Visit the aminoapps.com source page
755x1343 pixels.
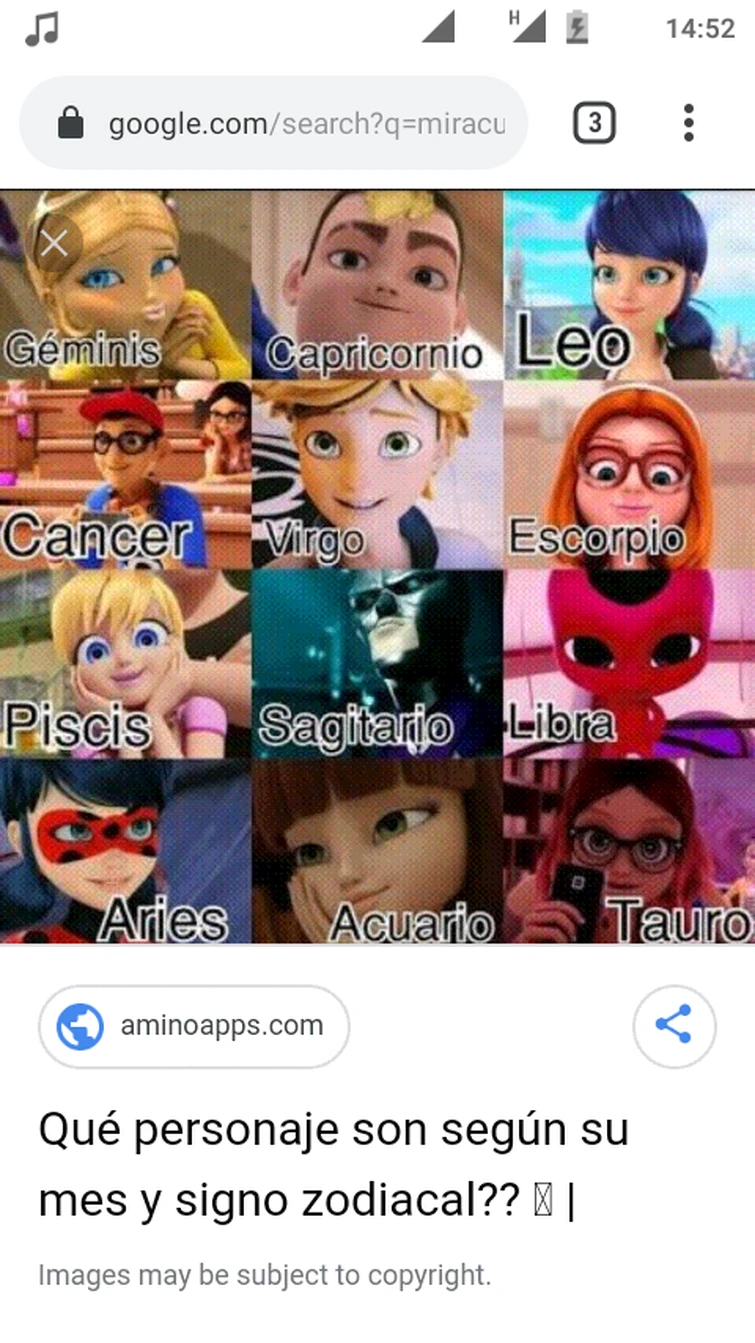pos(194,1026)
